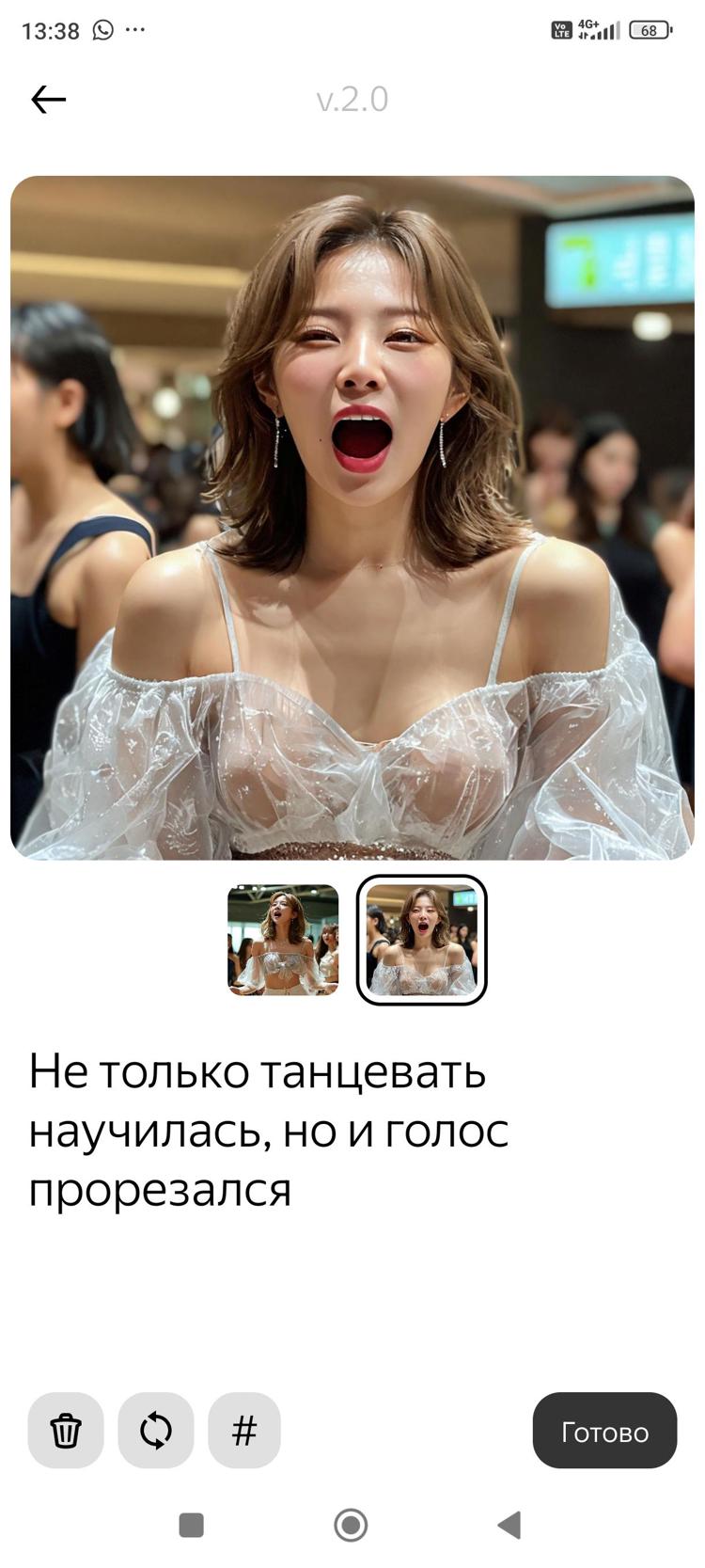This screenshot has width=705, height=1568.
Task: Select the first generated image thumbnail
Action: (283, 940)
